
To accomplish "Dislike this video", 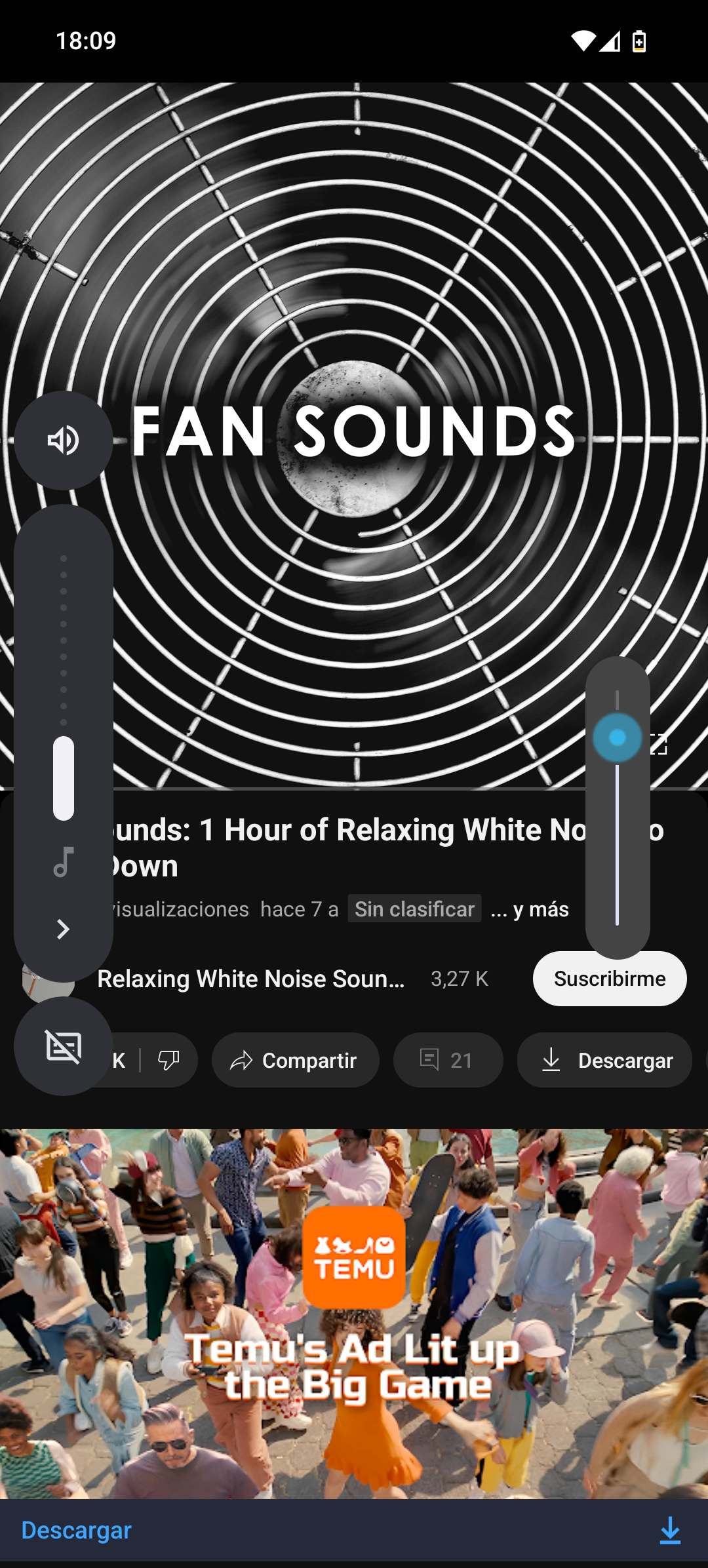I will (168, 1061).
